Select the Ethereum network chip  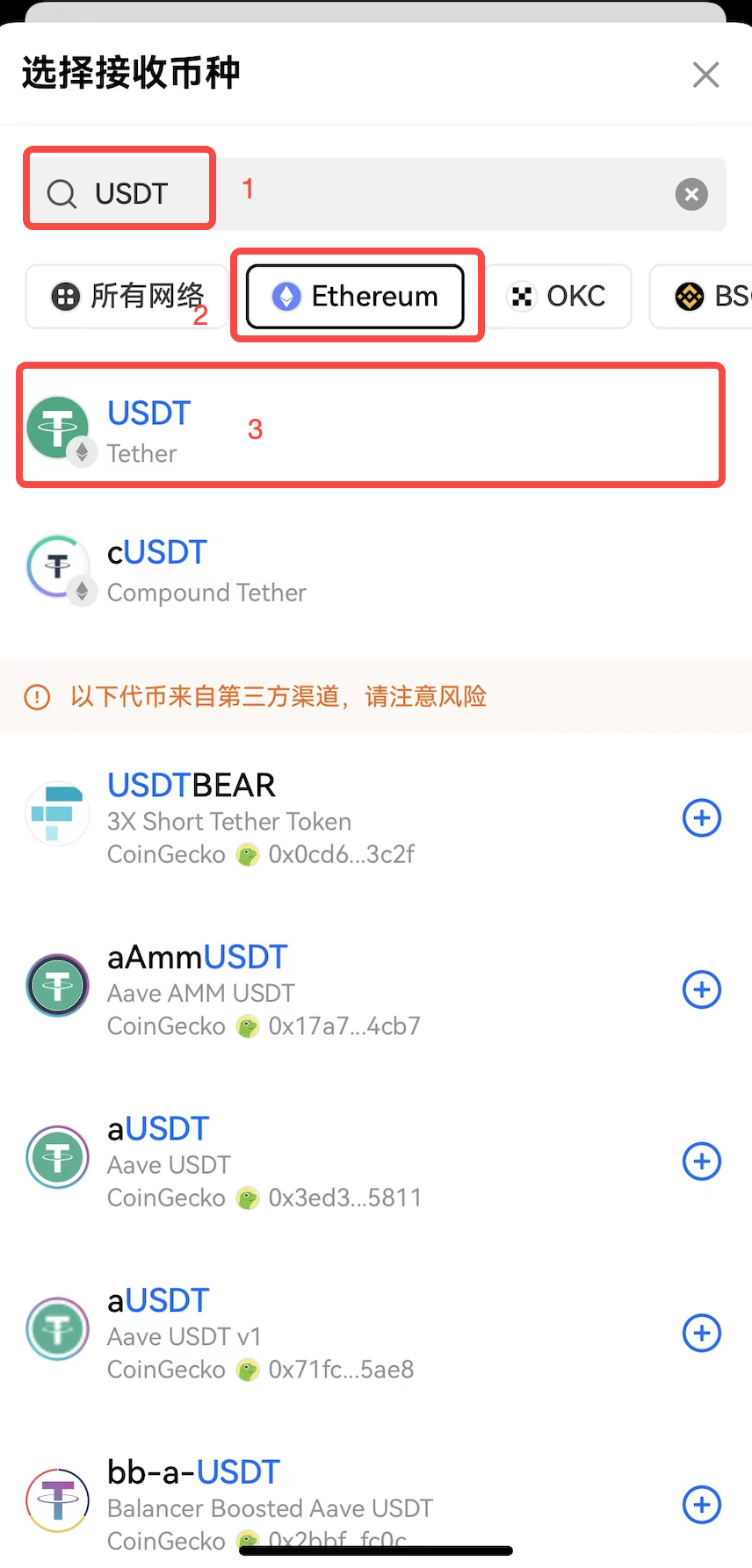click(x=355, y=297)
